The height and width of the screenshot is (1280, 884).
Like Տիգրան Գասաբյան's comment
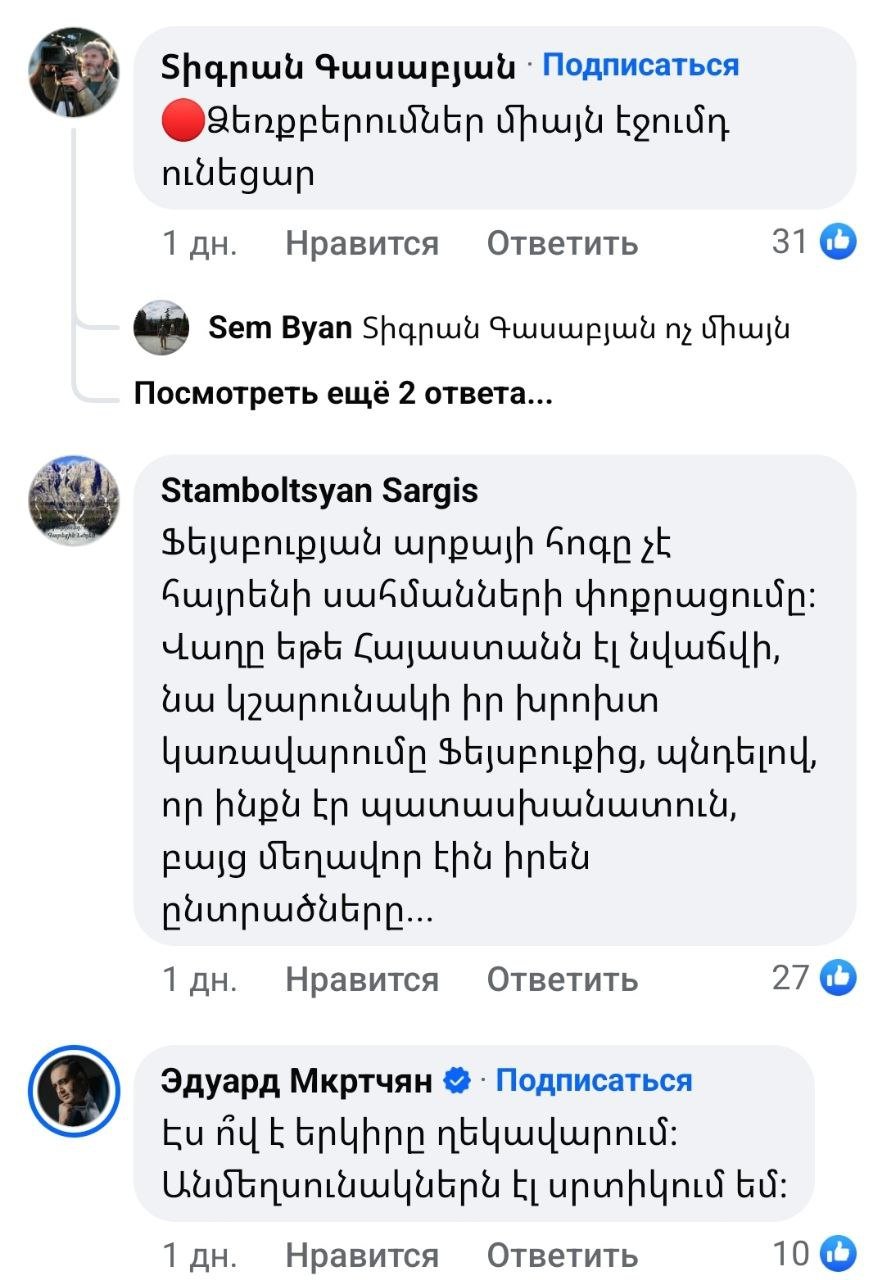pos(361,243)
